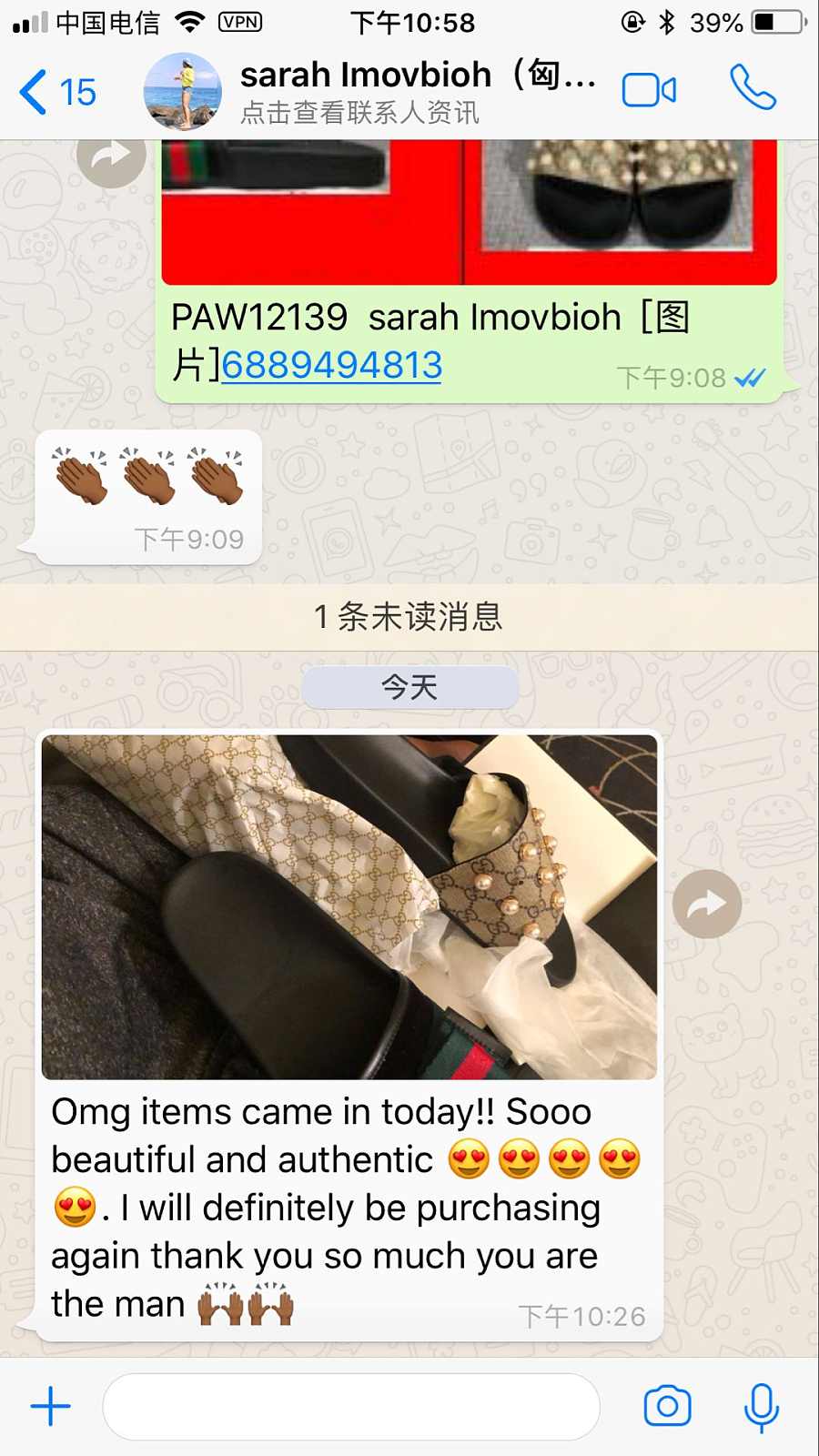Record a voice message with microphone

761,1407
